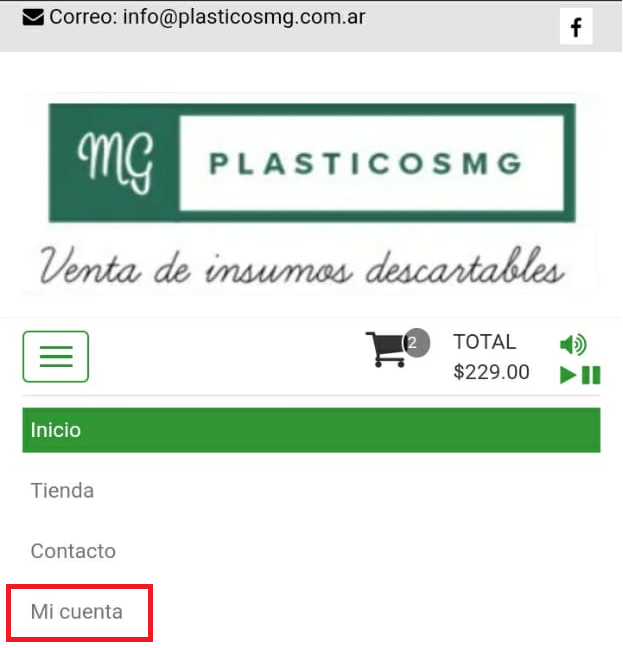623x648 pixels.
Task: Tap the info@plasticosmg.com.ar email link
Action: coord(244,17)
